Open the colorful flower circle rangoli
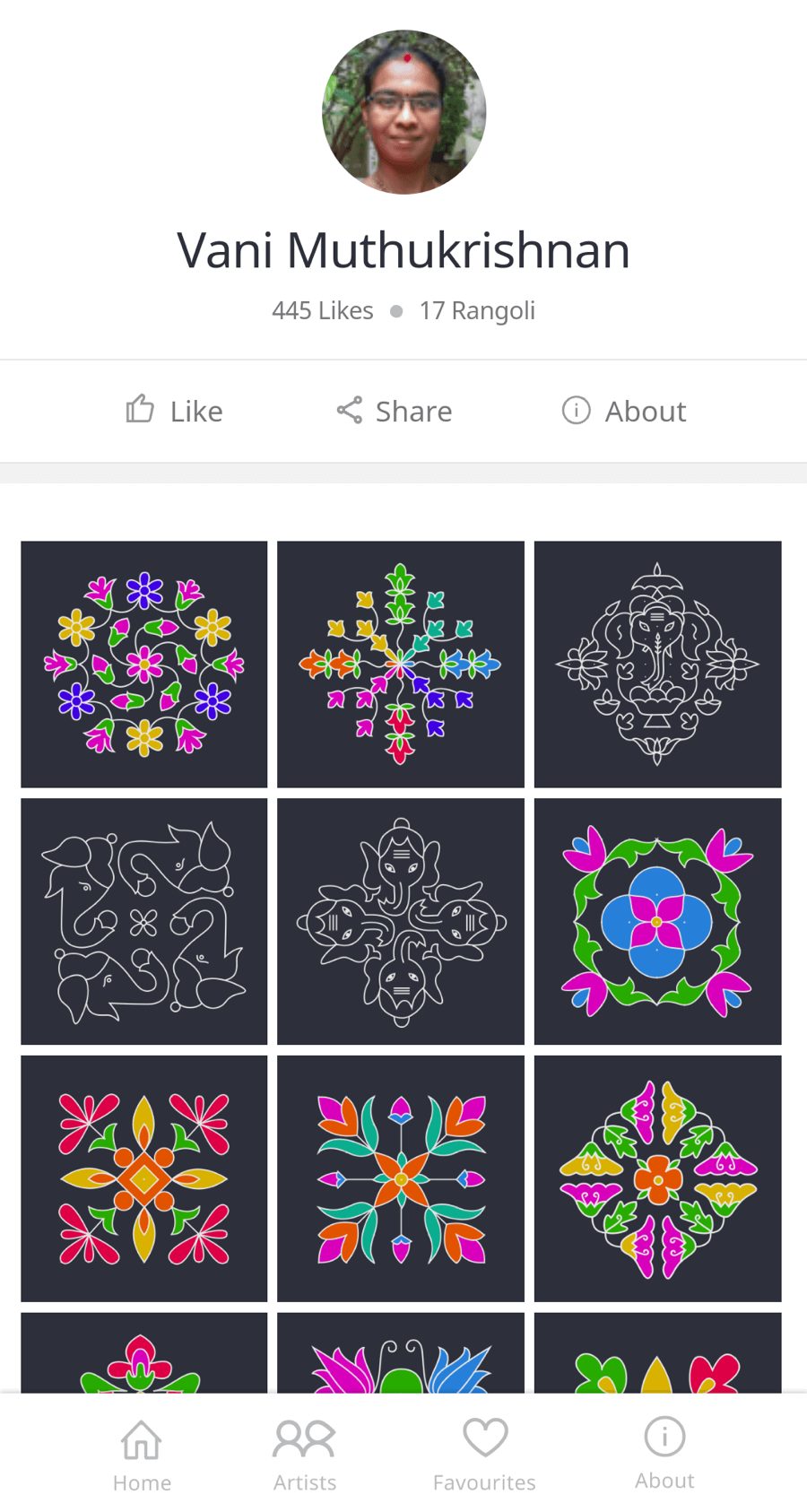The image size is (807, 1512). (x=144, y=664)
